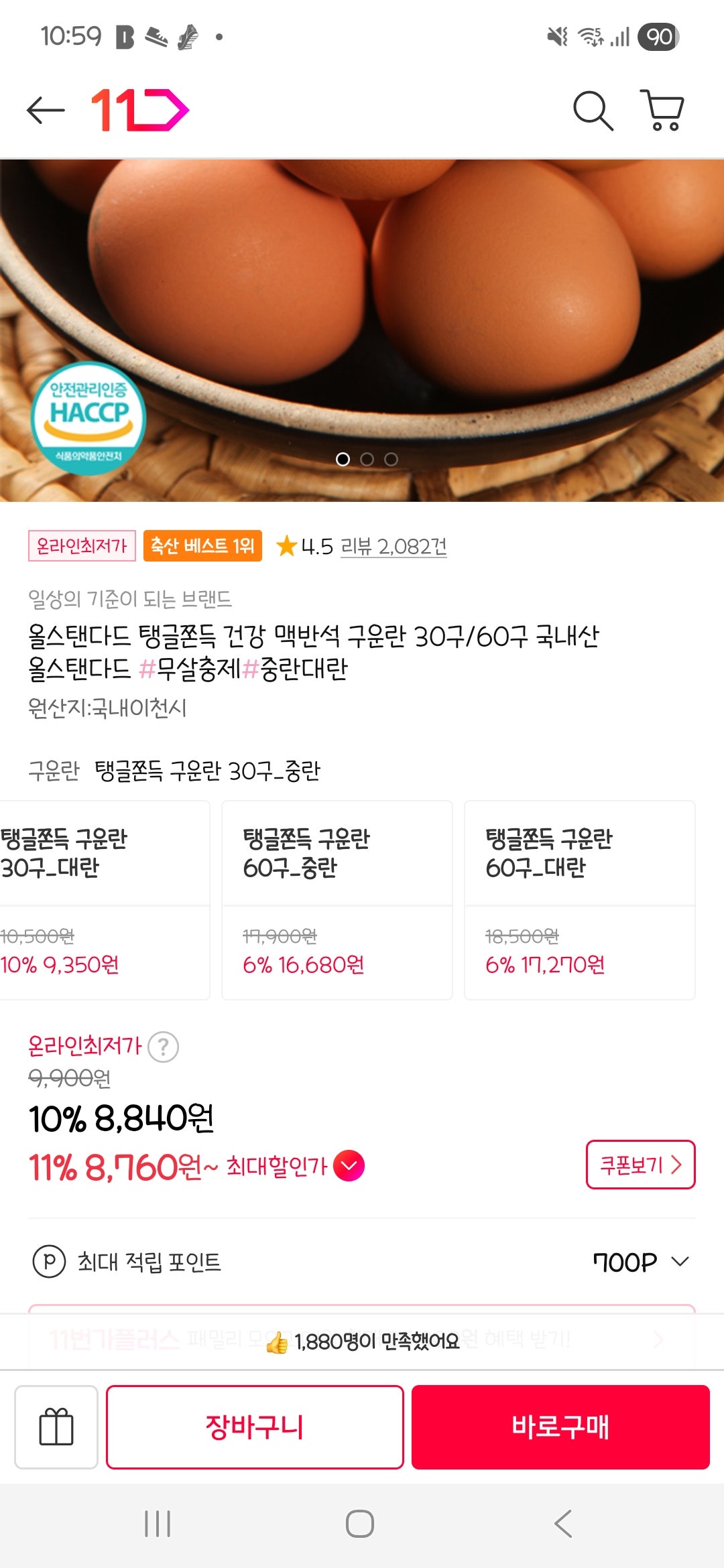
Task: Tap the 11st logo
Action: click(x=134, y=111)
